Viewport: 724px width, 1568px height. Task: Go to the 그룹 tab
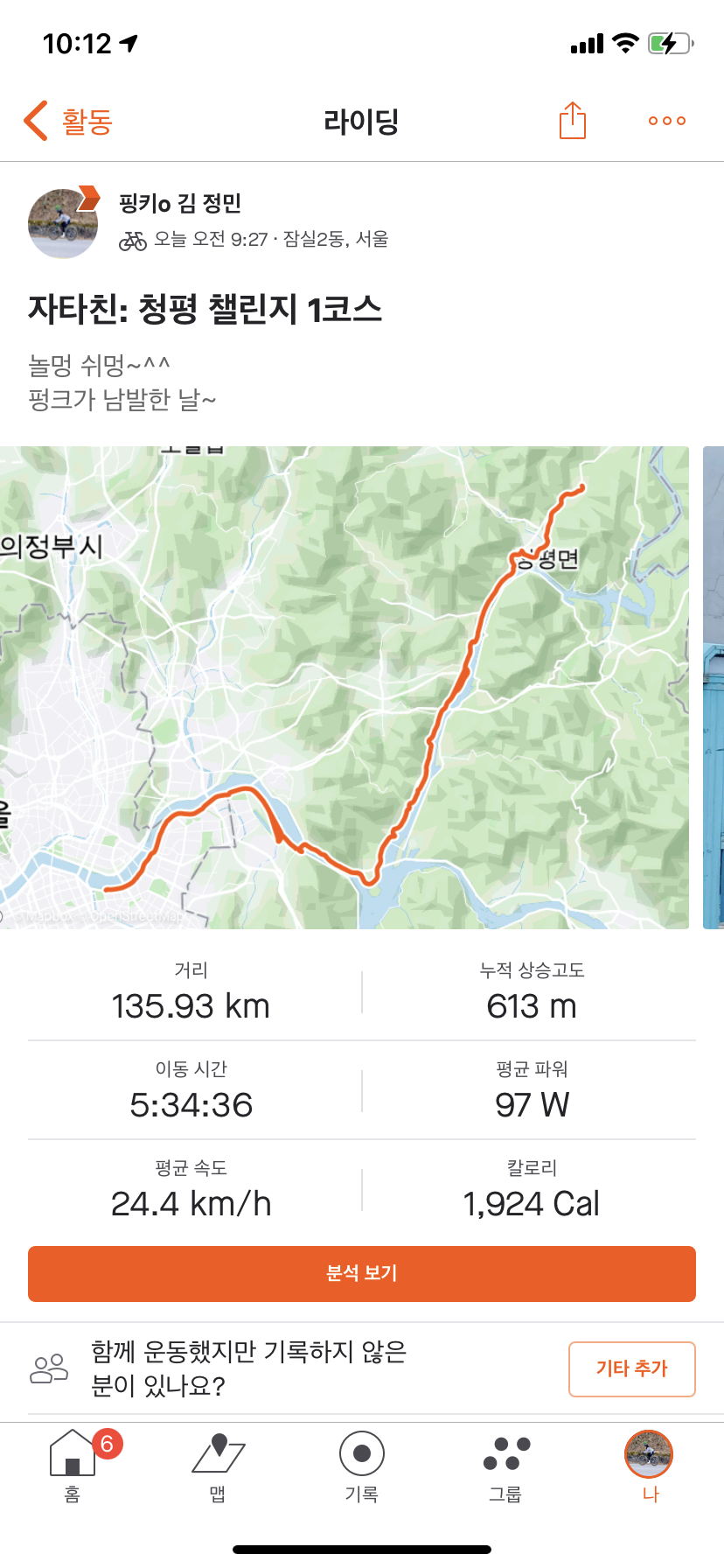tap(506, 1466)
